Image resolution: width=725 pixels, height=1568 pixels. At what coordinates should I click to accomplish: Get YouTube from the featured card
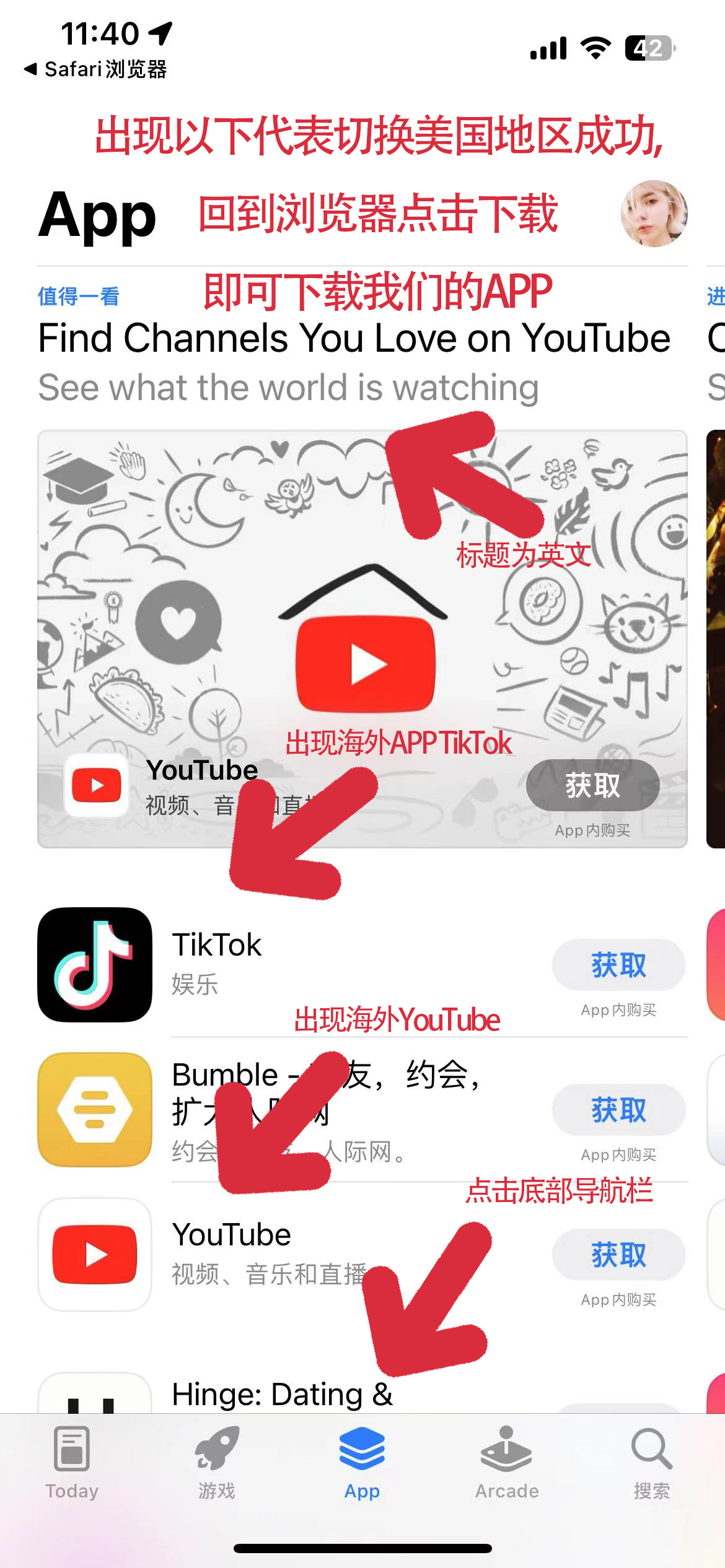click(x=592, y=785)
